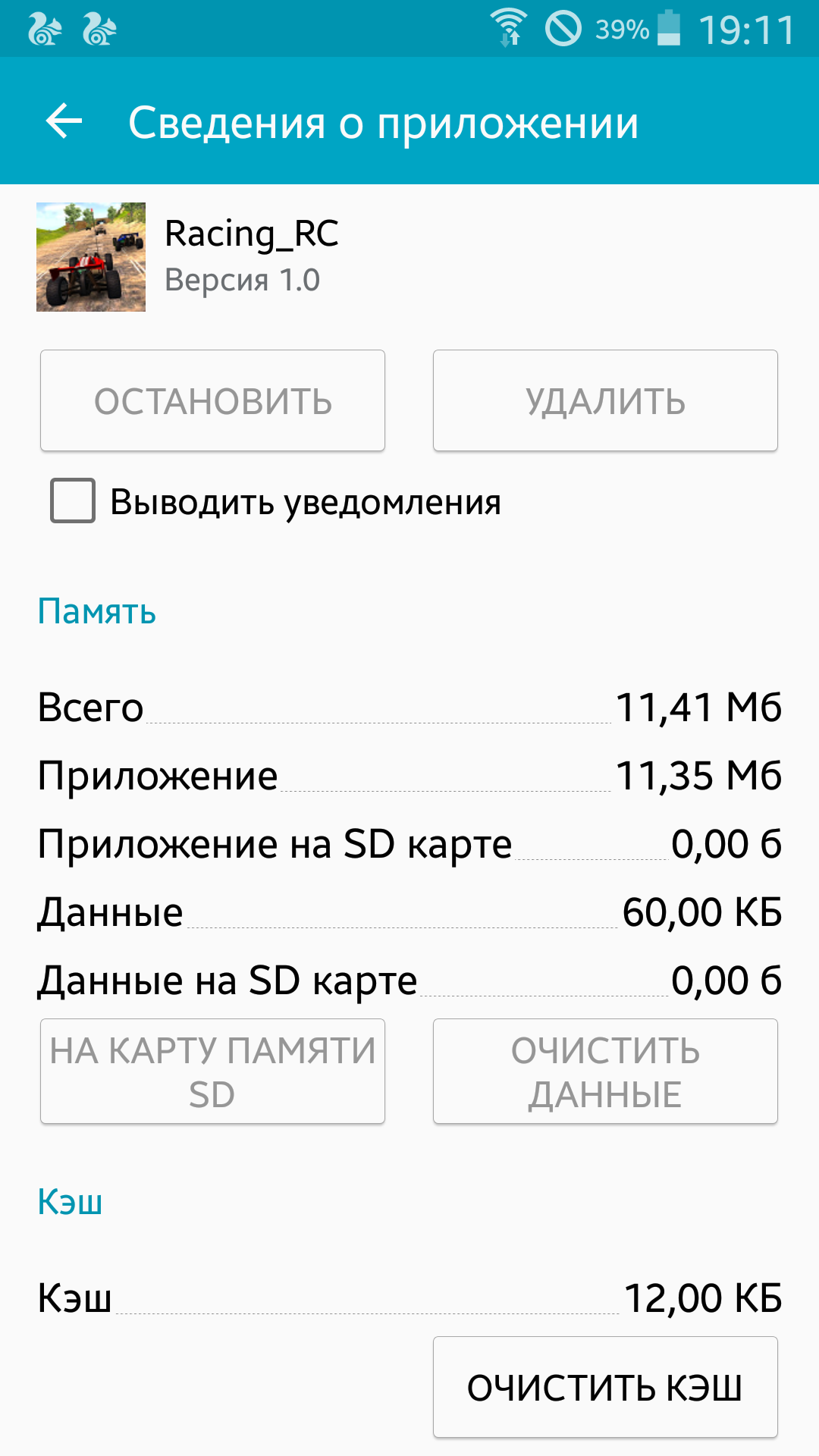The height and width of the screenshot is (1456, 819).
Task: Clear cache with ОЧИСТИТЬ КЭШ
Action: tap(605, 1387)
